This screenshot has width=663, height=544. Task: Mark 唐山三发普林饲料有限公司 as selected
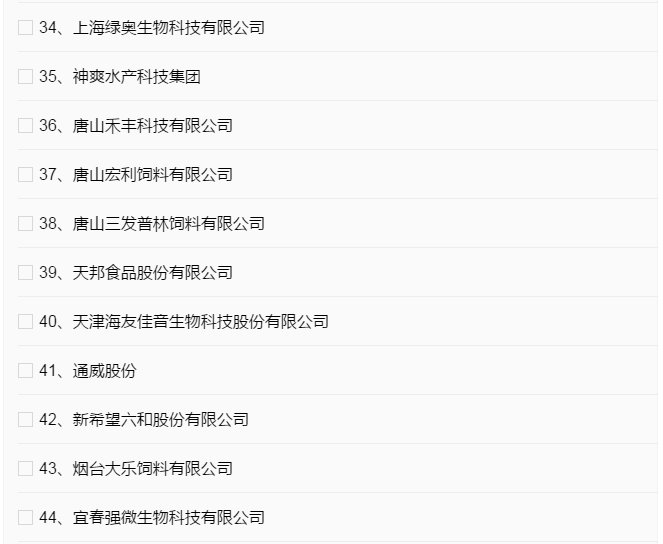[26, 224]
